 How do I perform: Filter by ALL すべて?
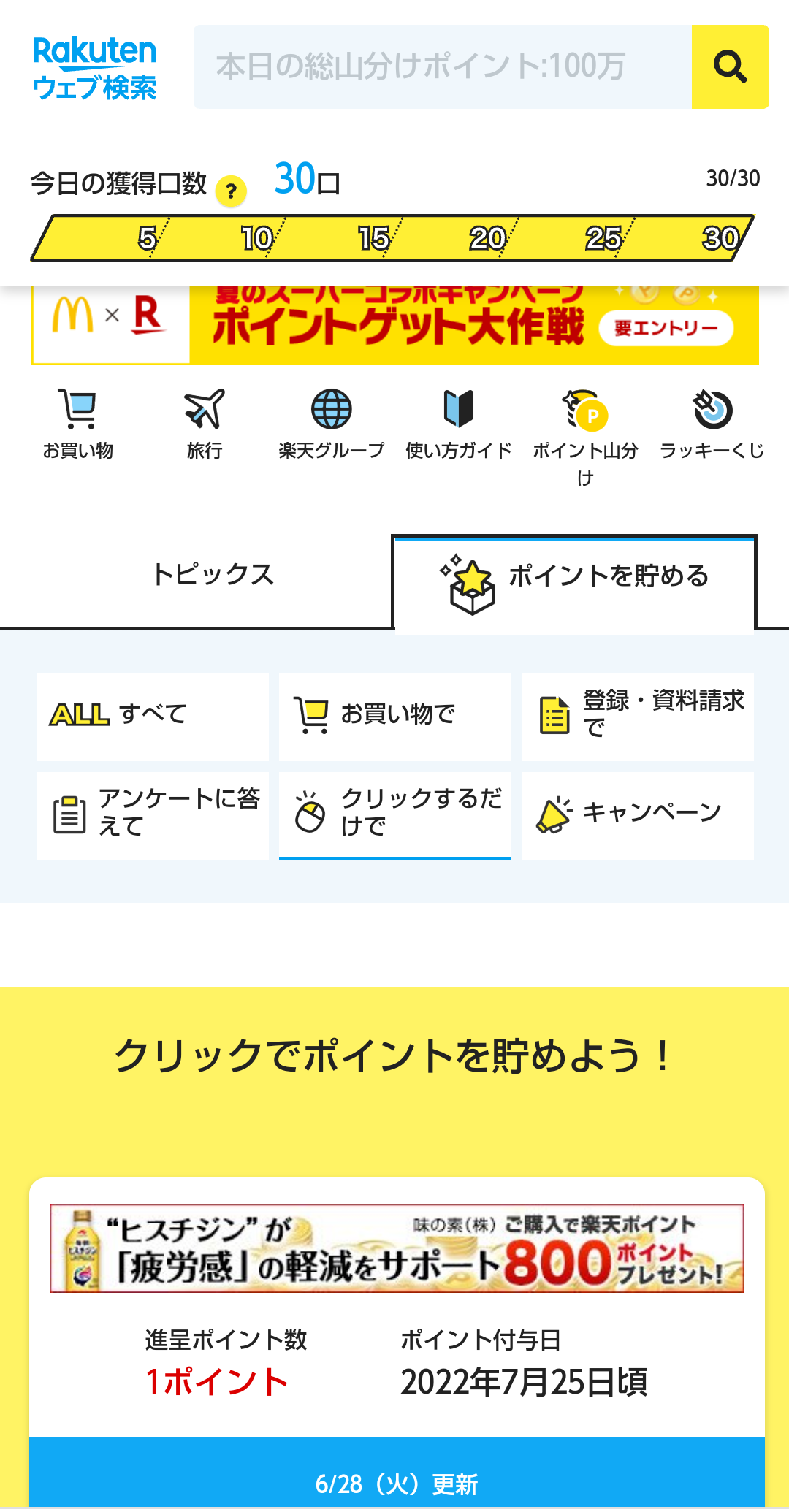[152, 716]
